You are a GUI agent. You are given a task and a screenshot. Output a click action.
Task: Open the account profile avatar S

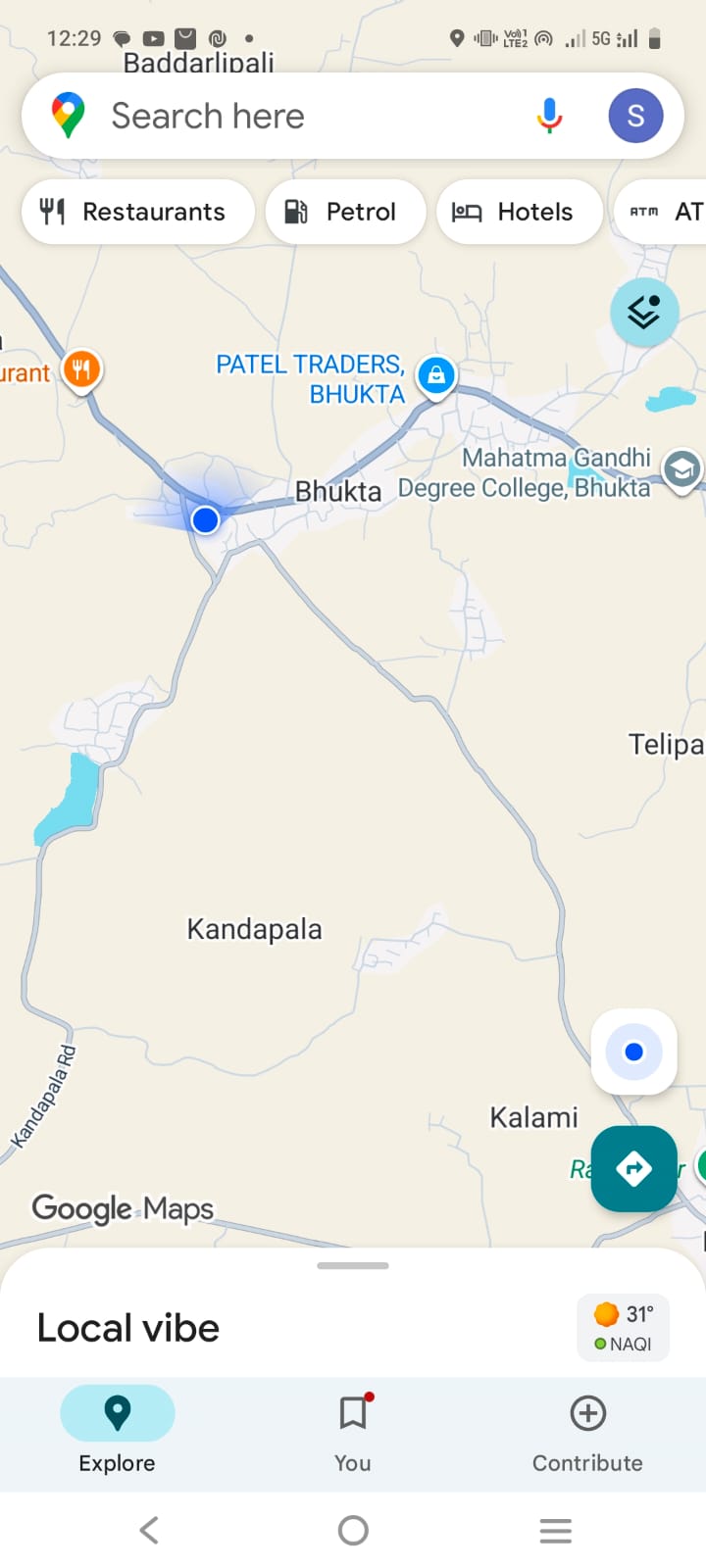click(635, 116)
